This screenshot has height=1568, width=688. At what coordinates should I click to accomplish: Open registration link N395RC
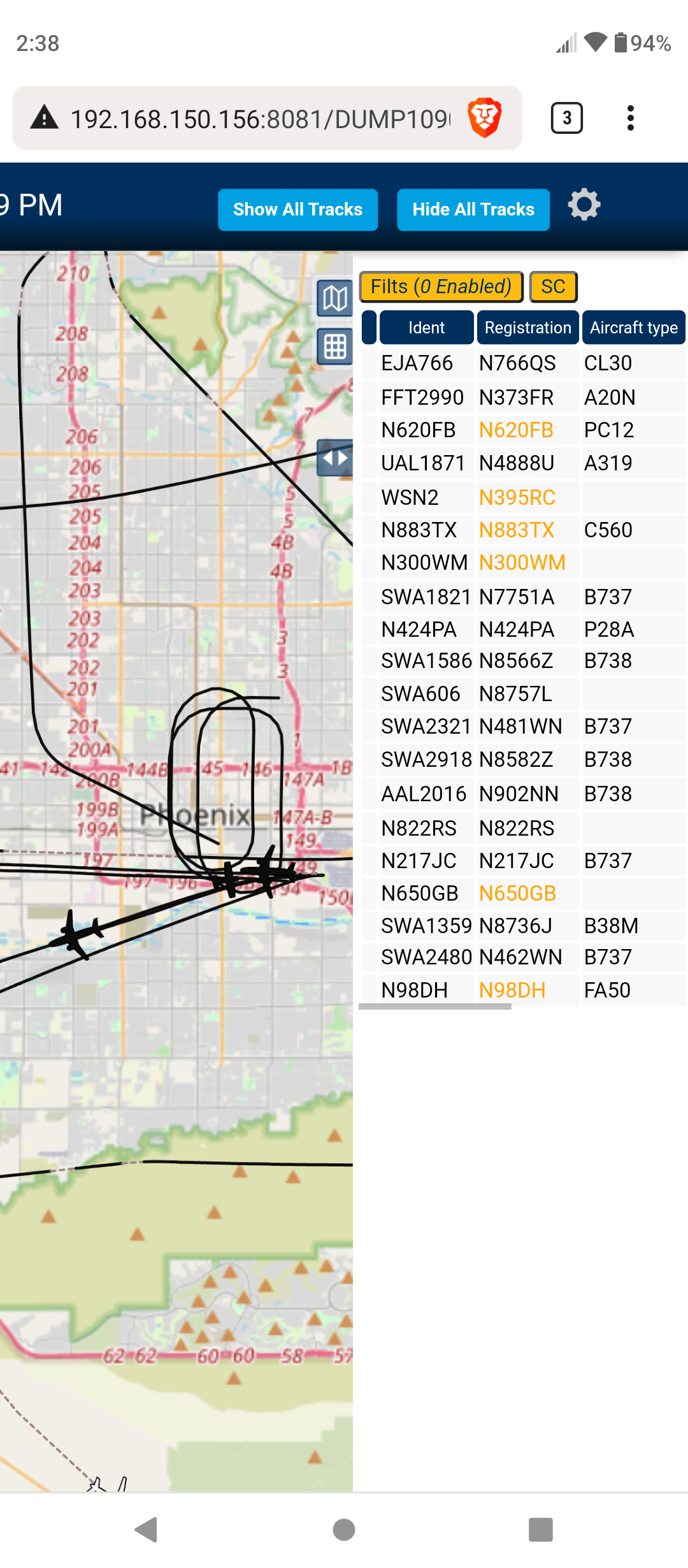click(517, 498)
